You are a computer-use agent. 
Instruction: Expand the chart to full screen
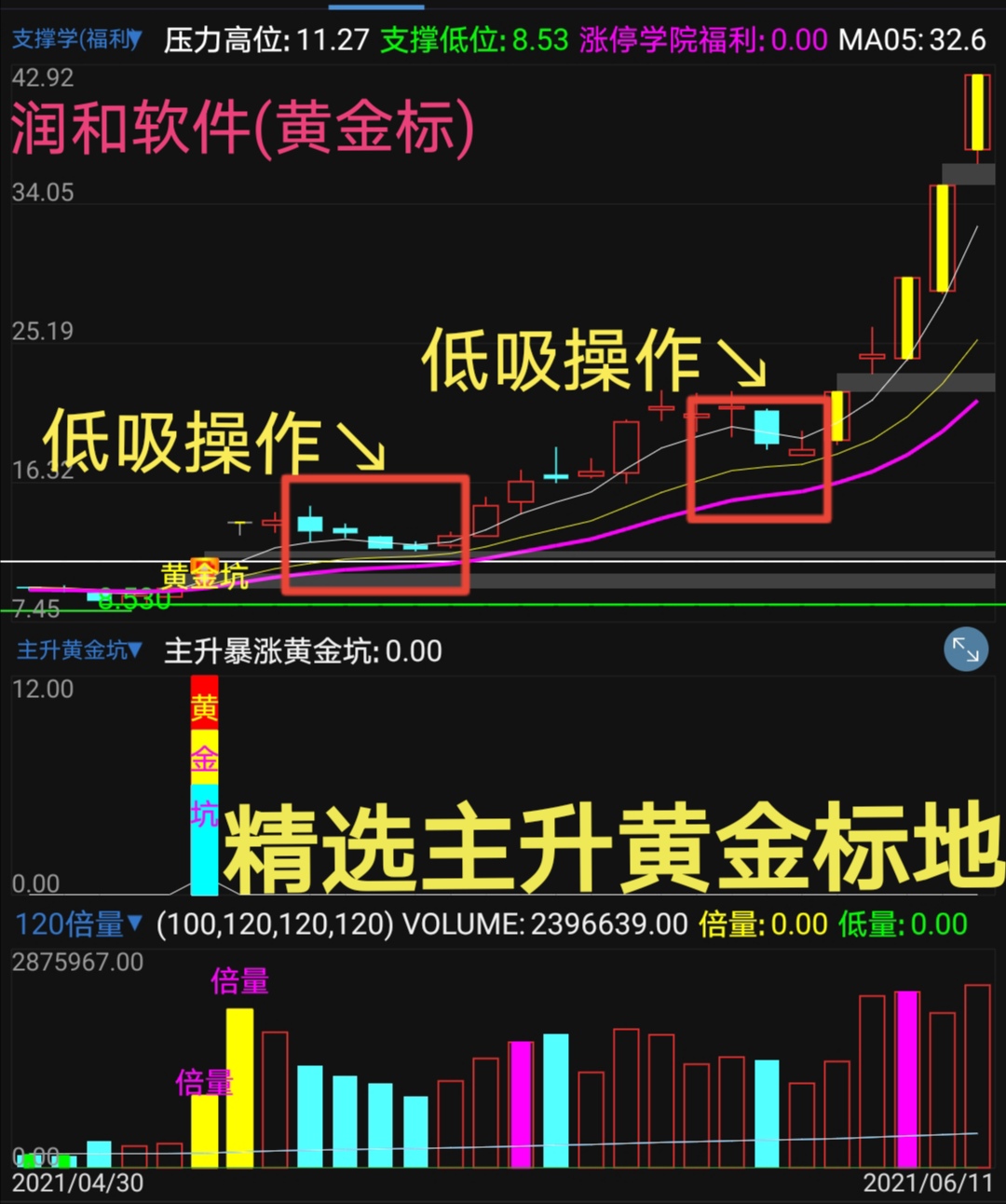[966, 650]
